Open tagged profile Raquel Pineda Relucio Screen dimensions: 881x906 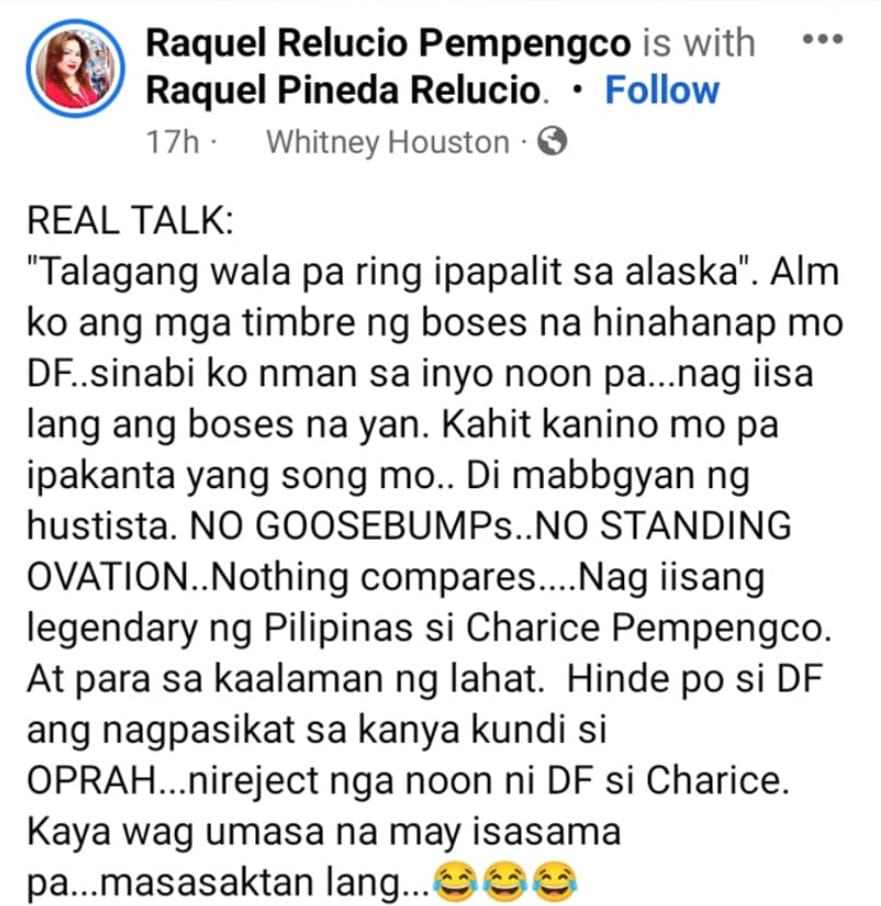tap(347, 90)
